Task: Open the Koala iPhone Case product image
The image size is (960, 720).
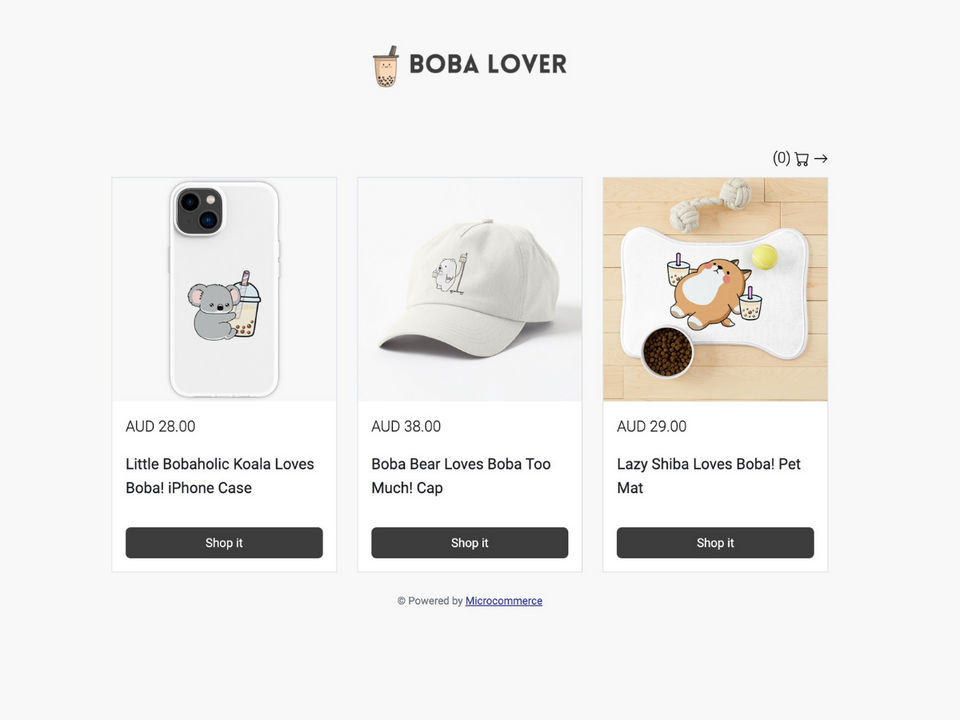Action: pyautogui.click(x=224, y=290)
